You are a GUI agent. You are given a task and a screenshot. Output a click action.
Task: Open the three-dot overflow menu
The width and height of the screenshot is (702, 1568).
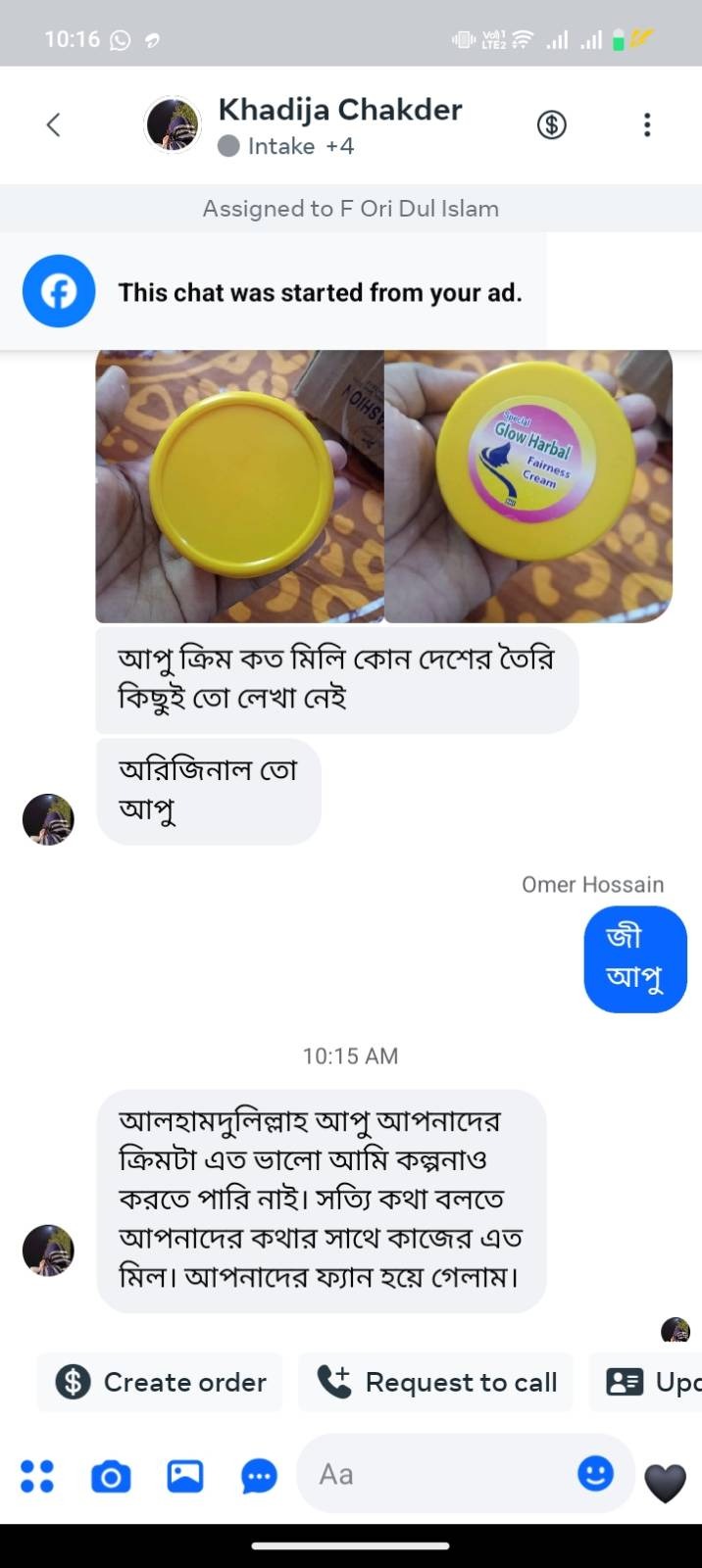pyautogui.click(x=647, y=124)
